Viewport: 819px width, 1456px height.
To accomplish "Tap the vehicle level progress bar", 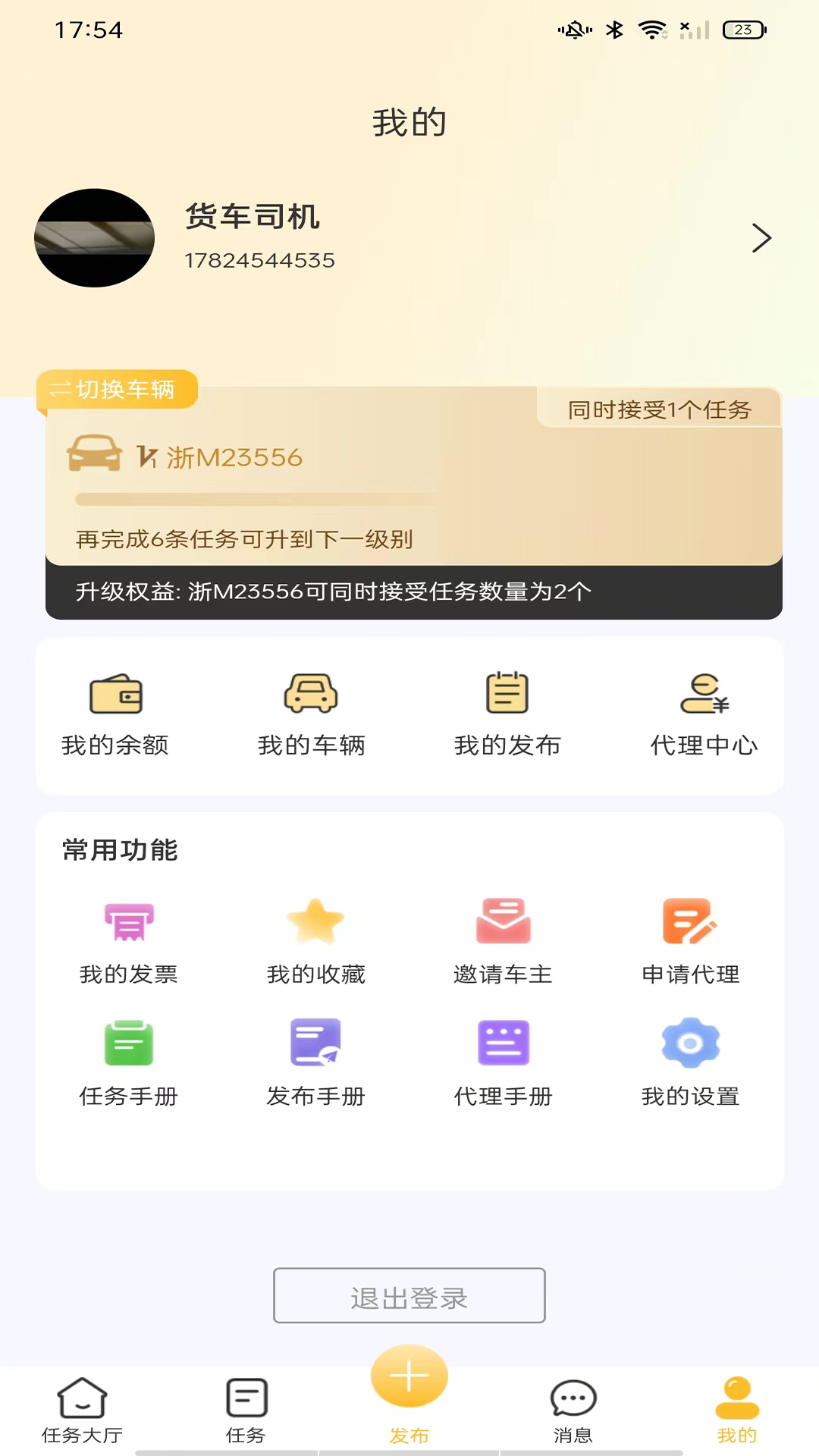I will point(254,498).
